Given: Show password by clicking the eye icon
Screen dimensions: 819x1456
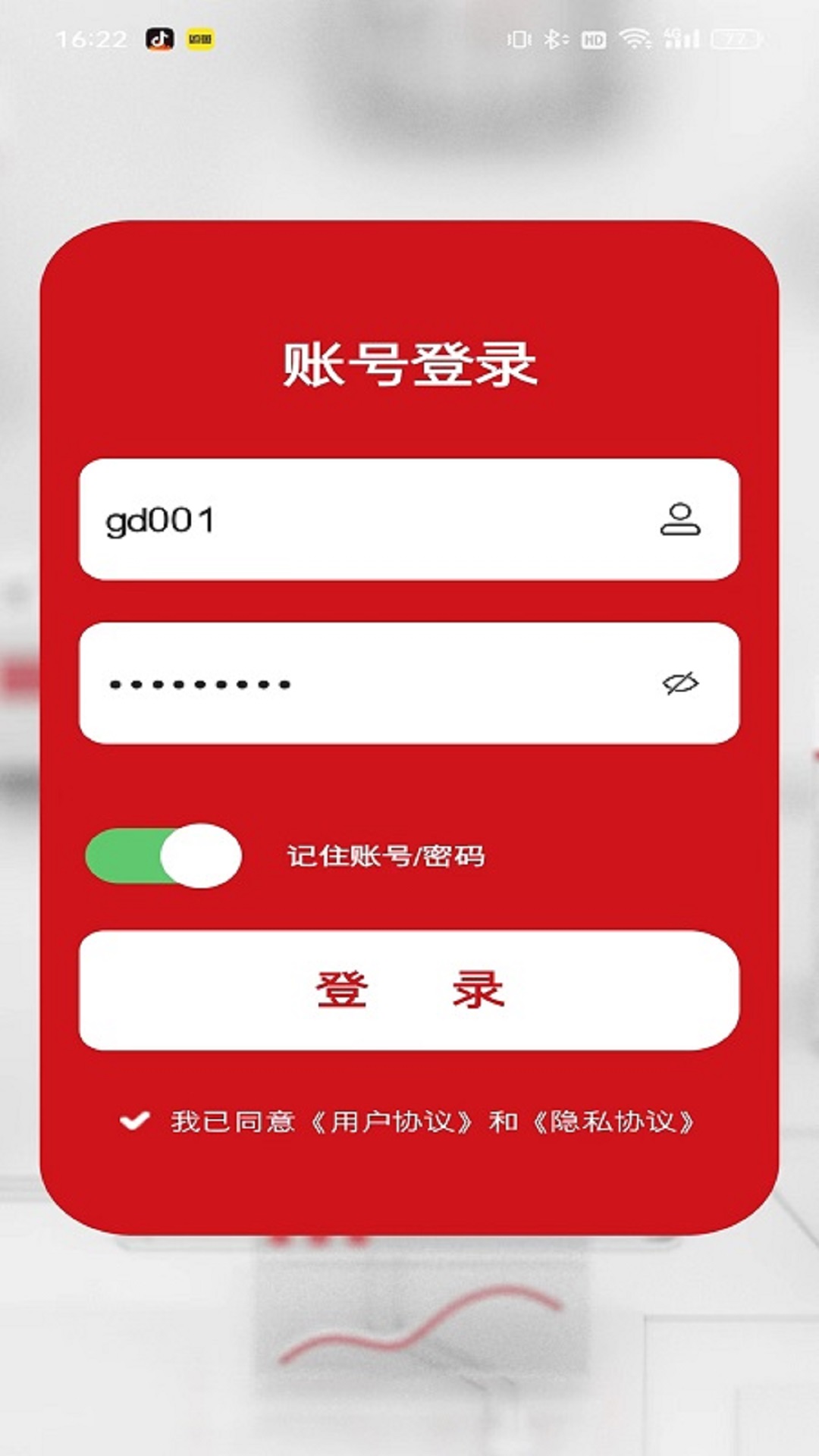Looking at the screenshot, I should [x=679, y=682].
